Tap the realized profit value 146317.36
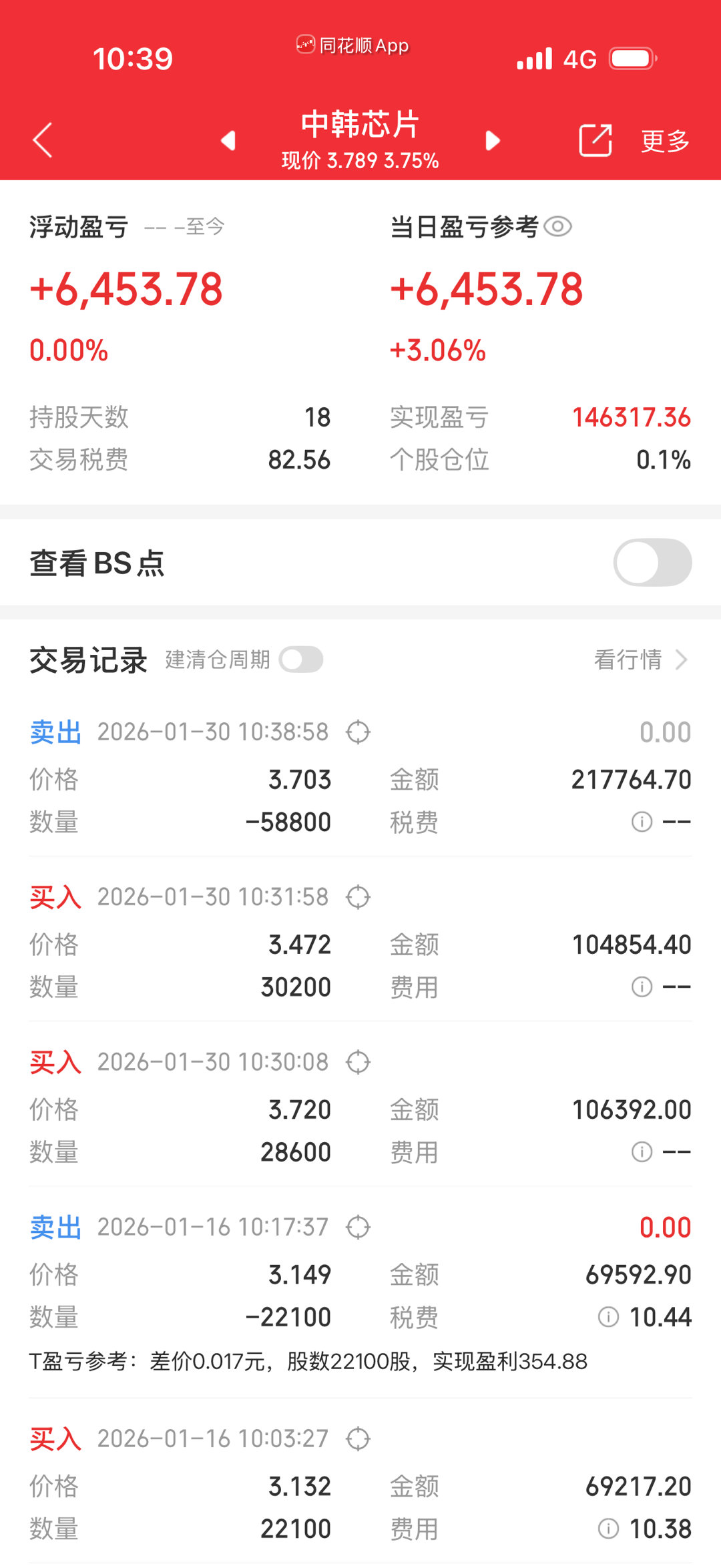The height and width of the screenshot is (1568, 721). coord(632,417)
